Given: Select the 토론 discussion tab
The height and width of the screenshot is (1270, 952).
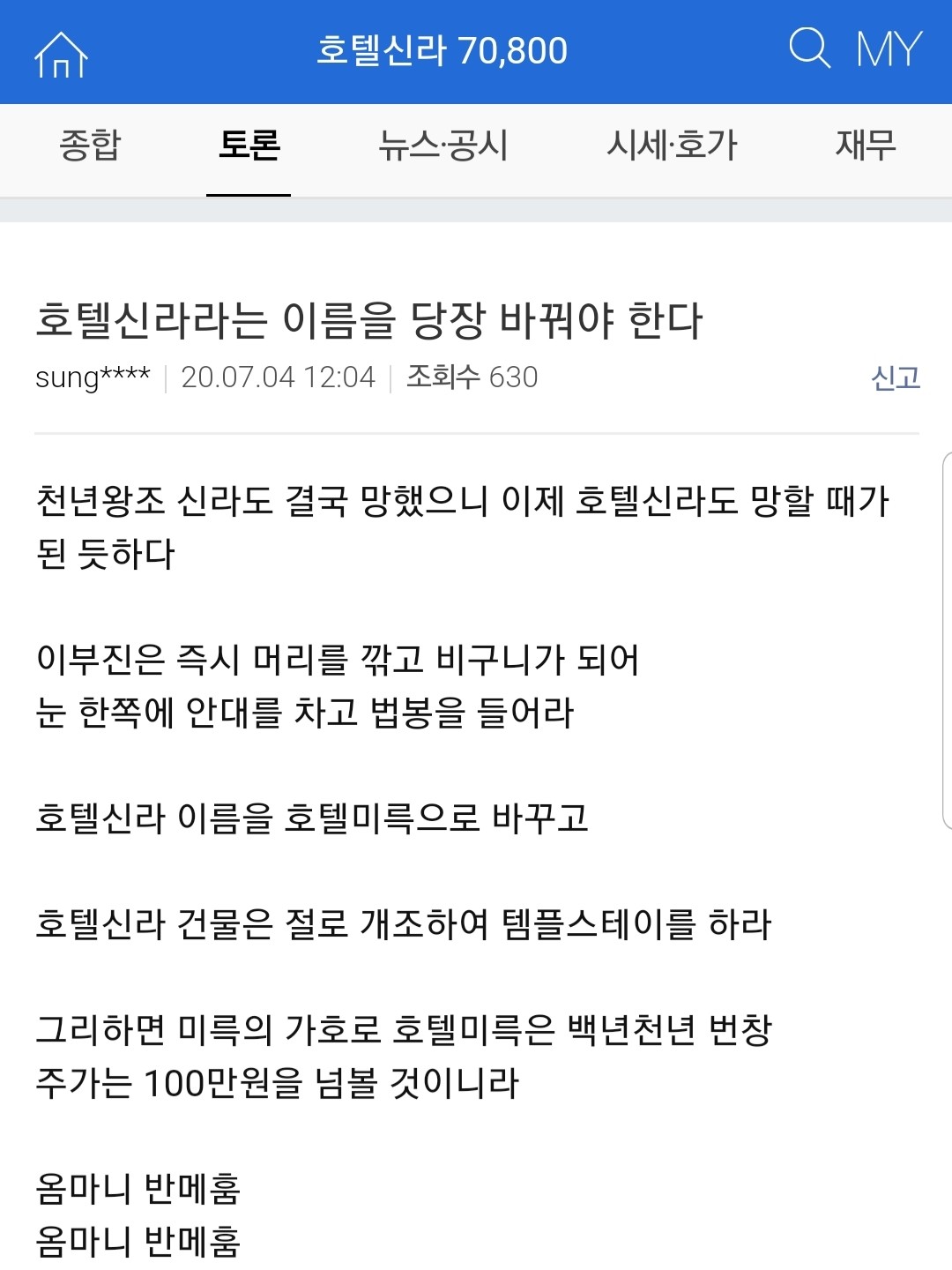Looking at the screenshot, I should [x=249, y=147].
